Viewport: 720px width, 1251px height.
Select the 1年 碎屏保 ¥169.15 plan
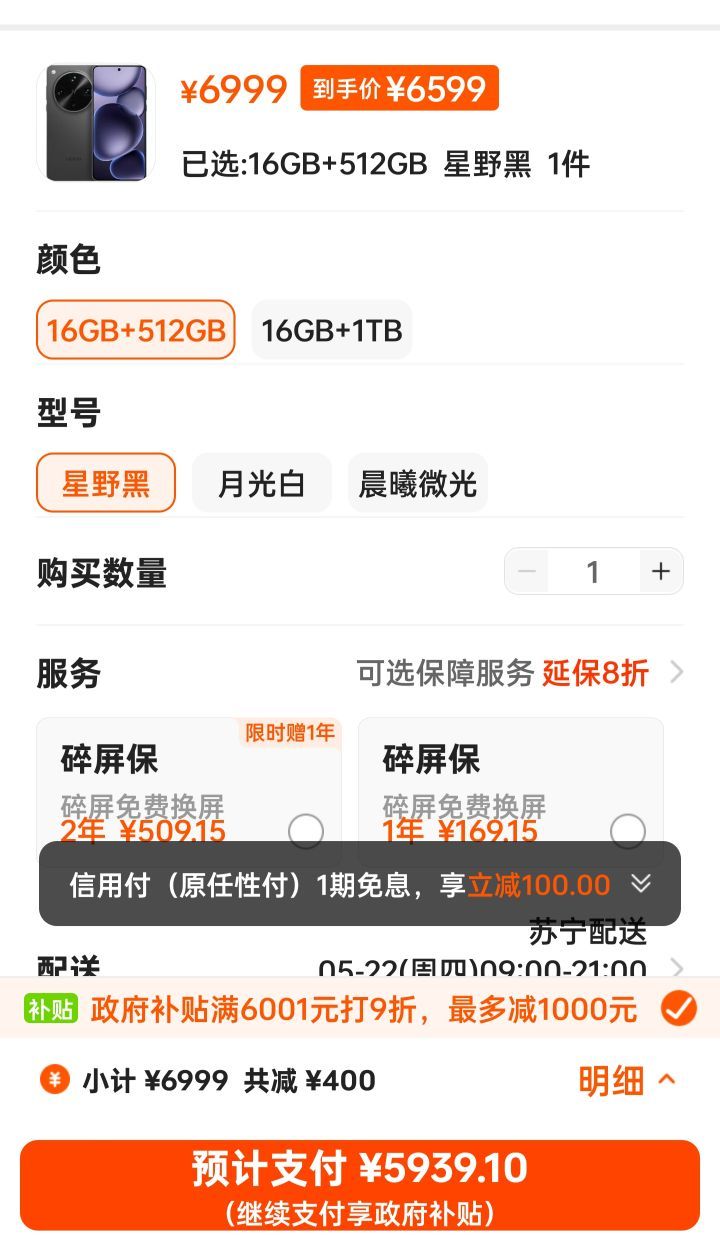(627, 830)
